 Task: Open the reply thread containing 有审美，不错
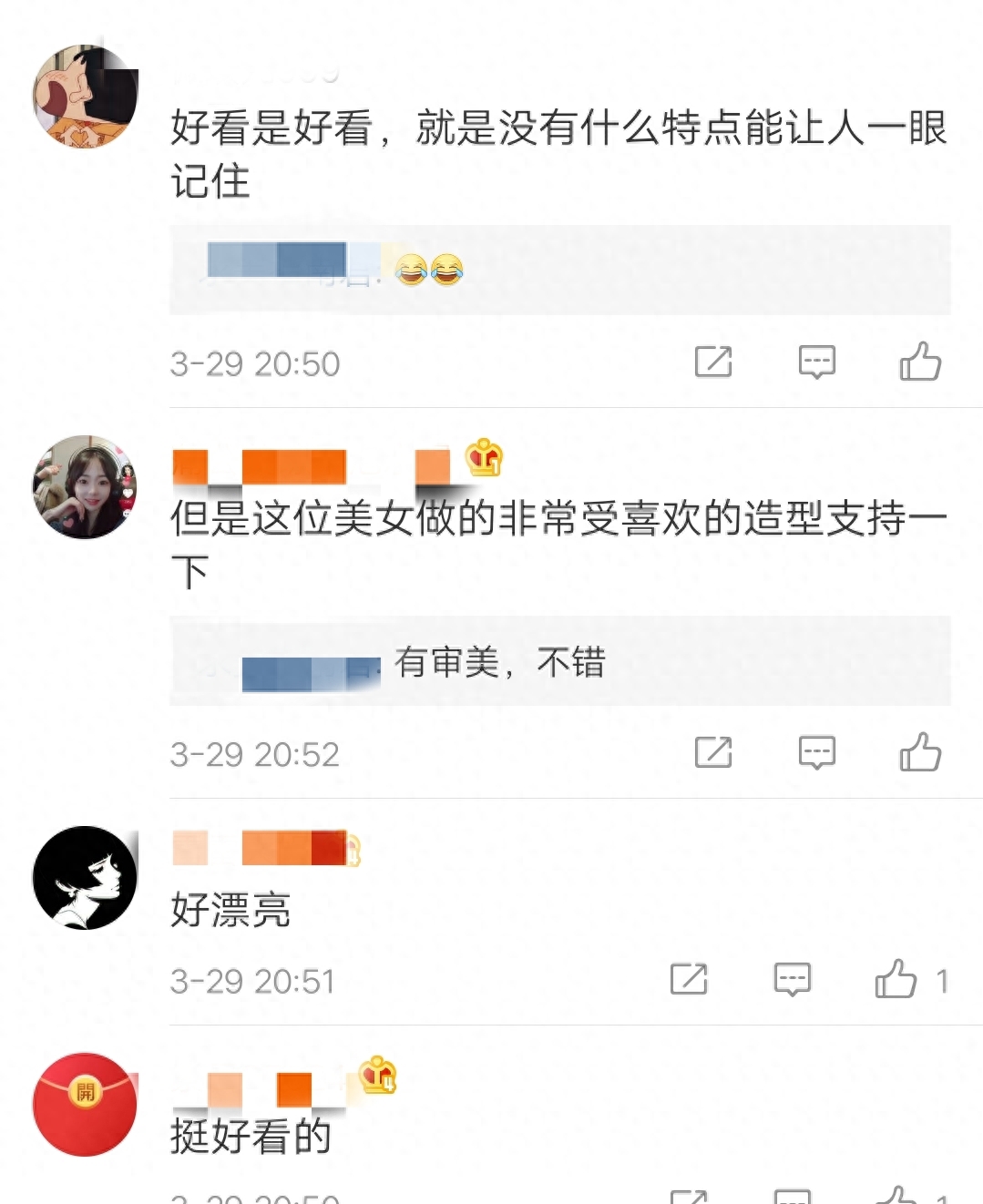click(x=559, y=661)
